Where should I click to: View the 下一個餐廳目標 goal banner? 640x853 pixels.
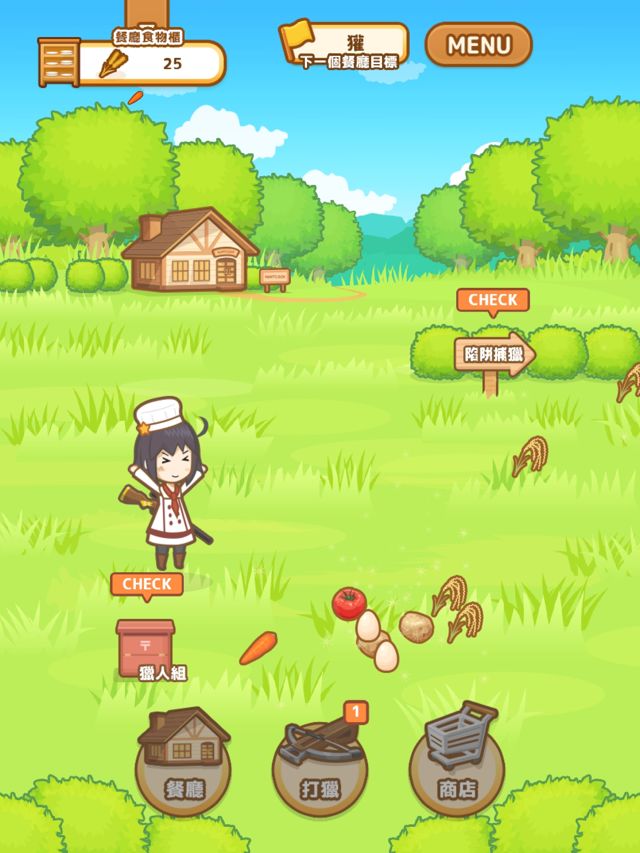[x=345, y=45]
